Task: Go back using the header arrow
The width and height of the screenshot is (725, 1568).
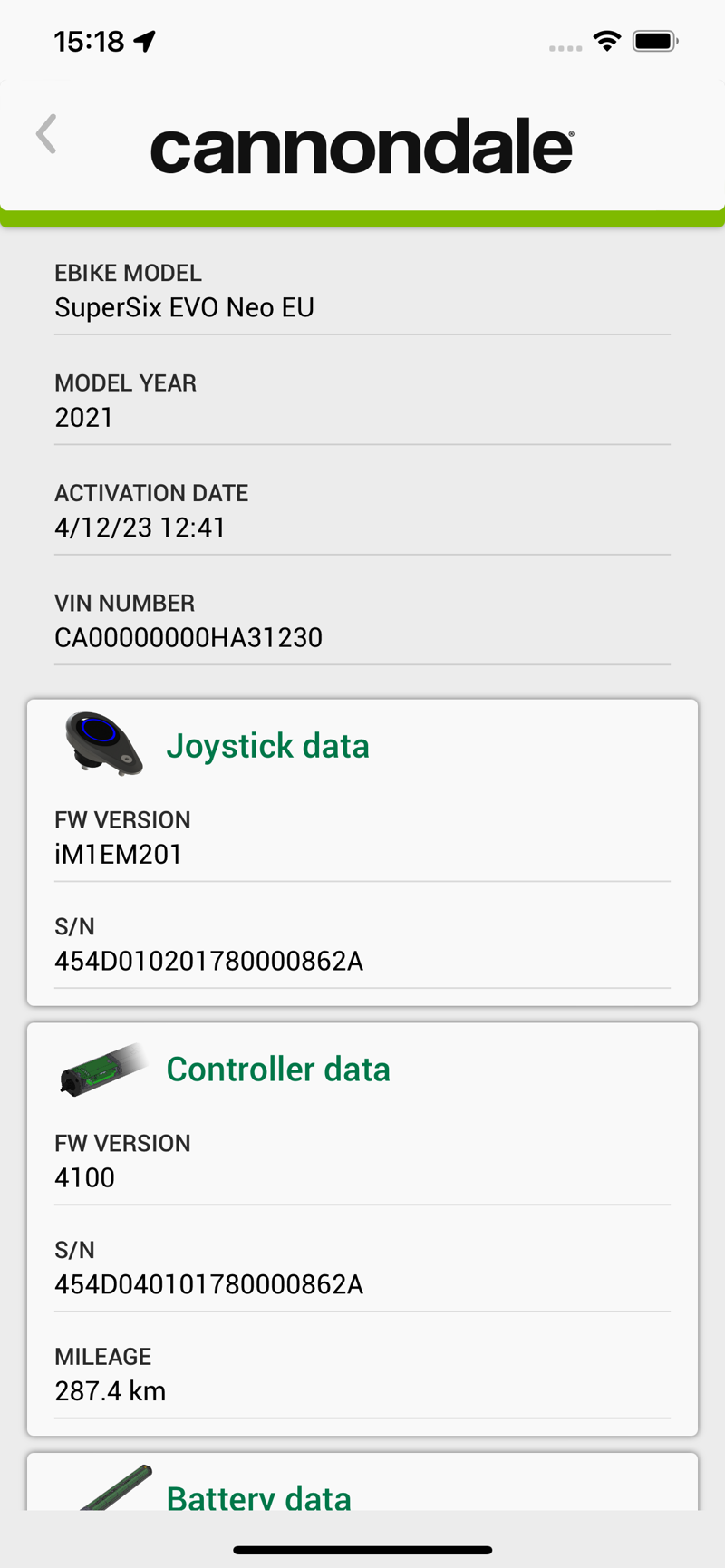Action: [x=46, y=134]
